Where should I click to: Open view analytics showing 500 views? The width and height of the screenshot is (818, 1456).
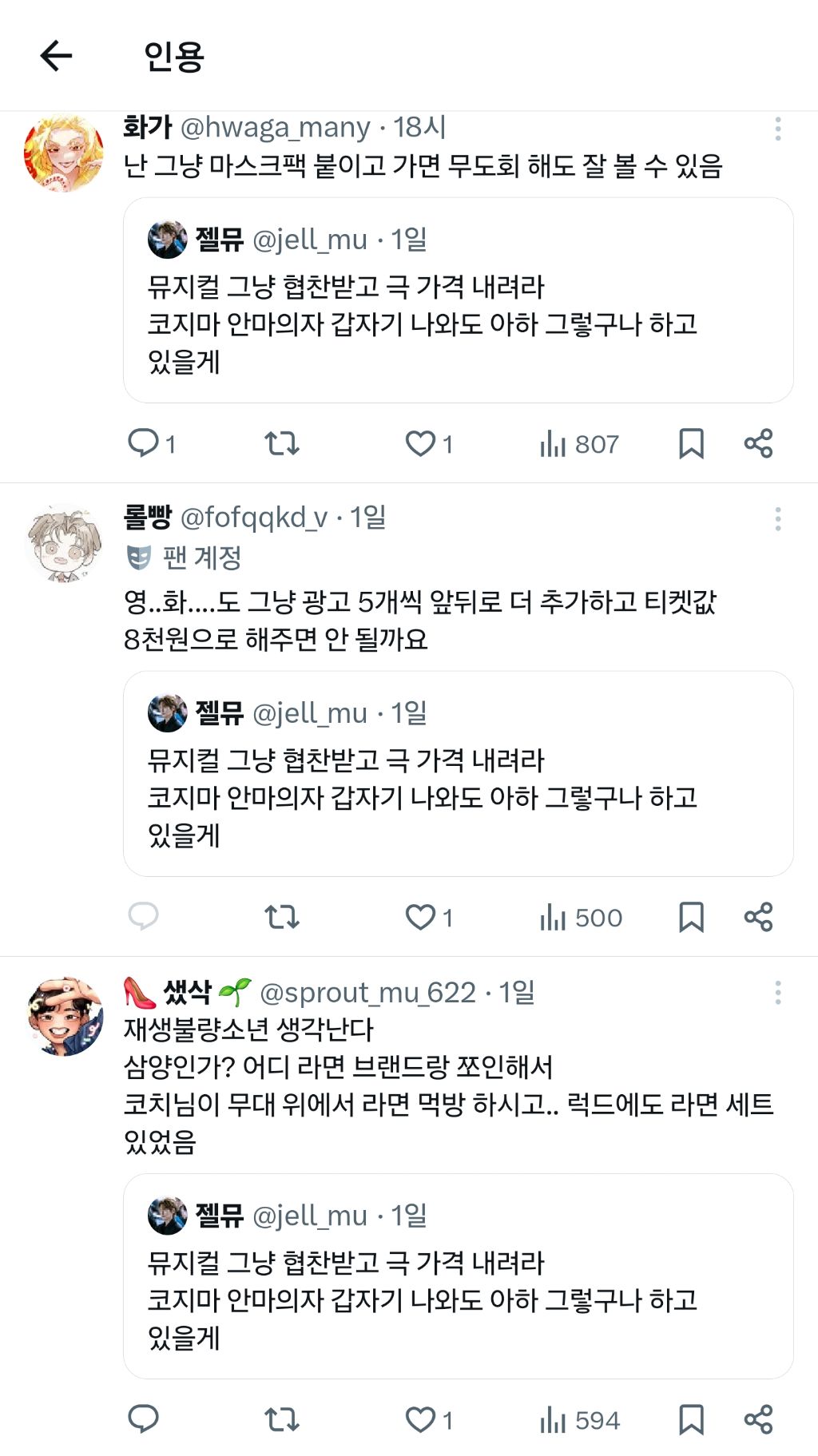coord(578,917)
